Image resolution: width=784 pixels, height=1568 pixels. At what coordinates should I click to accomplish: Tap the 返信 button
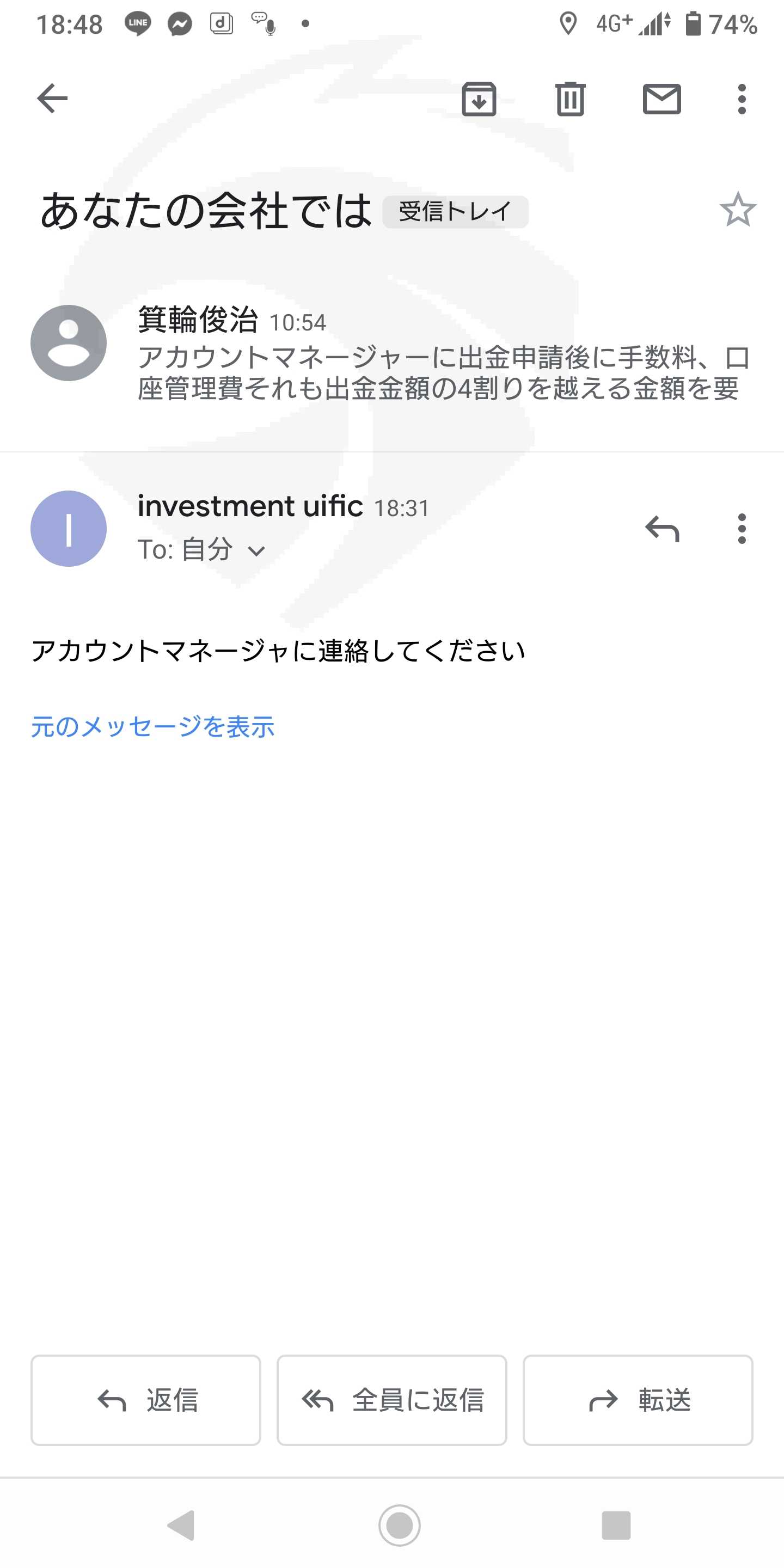(x=146, y=1400)
